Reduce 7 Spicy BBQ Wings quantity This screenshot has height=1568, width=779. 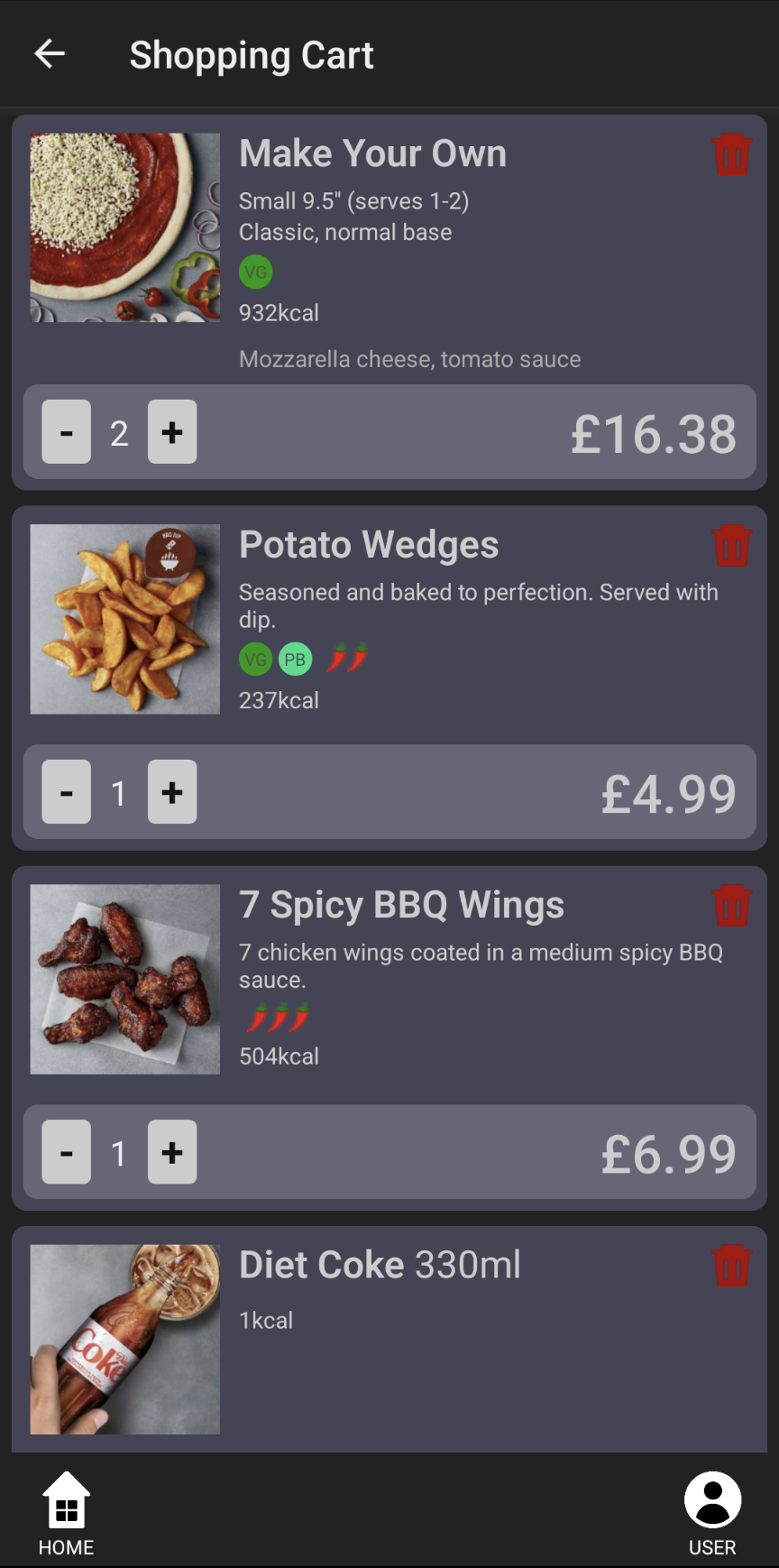[67, 1152]
